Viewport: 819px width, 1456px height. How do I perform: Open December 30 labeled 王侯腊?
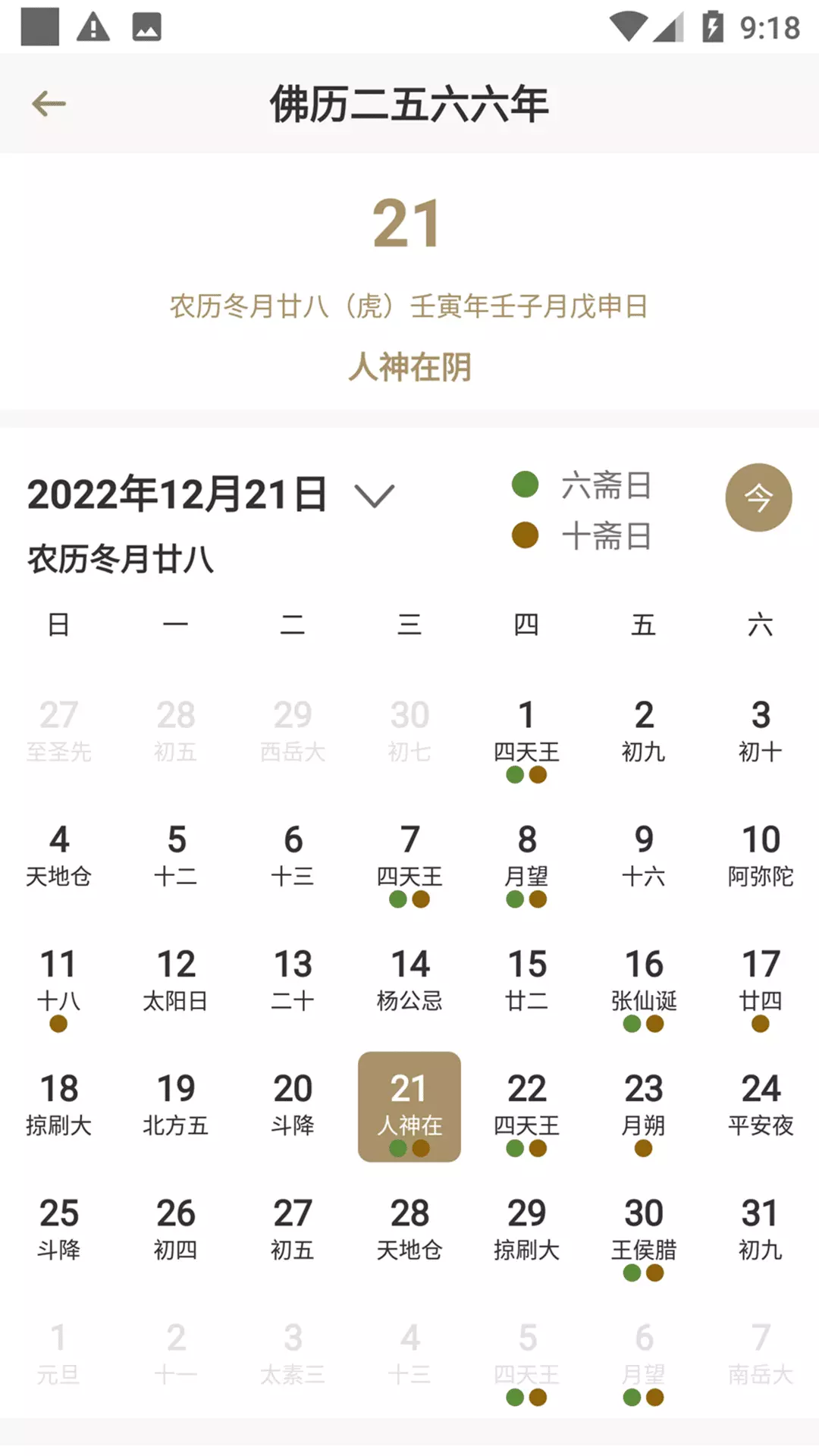pyautogui.click(x=644, y=1237)
